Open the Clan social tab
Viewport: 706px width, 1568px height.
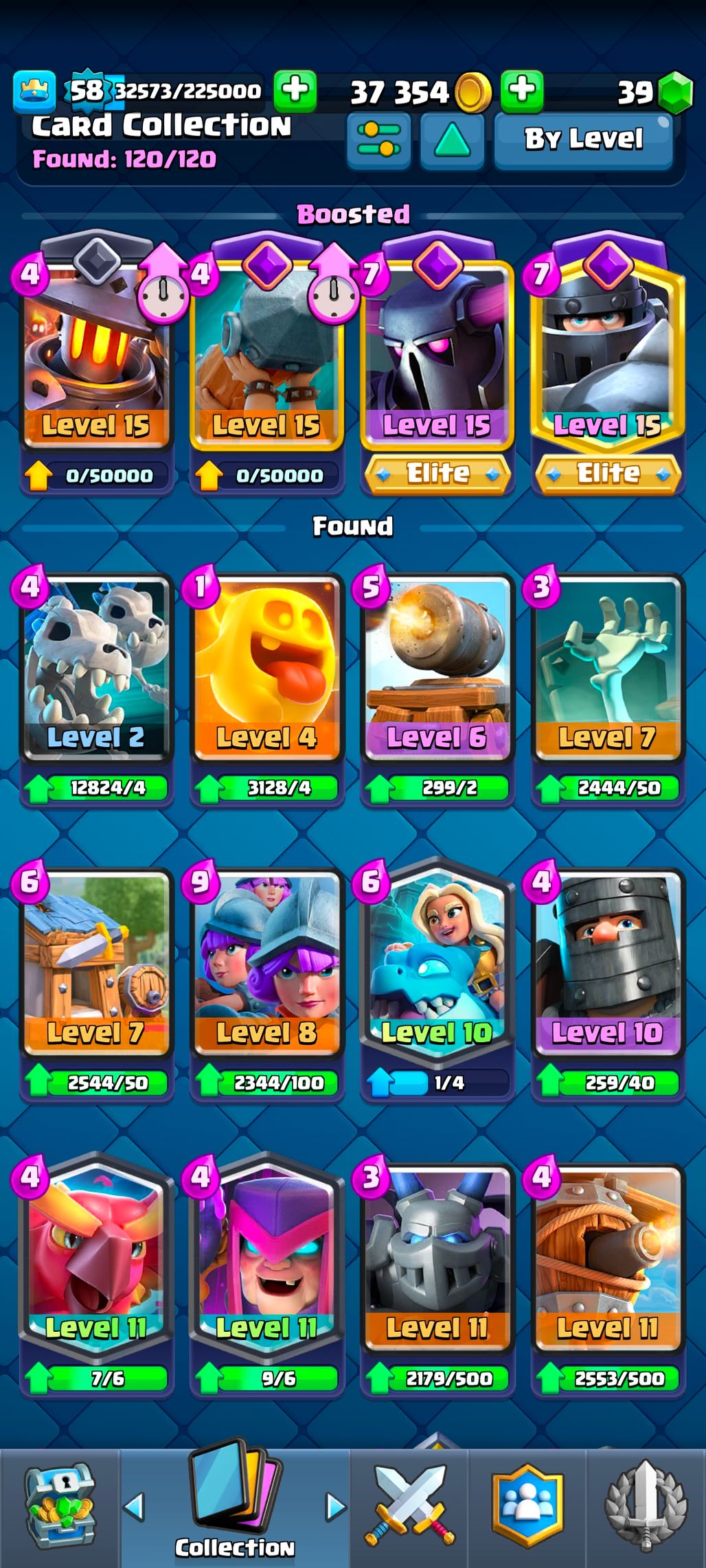tap(527, 1508)
